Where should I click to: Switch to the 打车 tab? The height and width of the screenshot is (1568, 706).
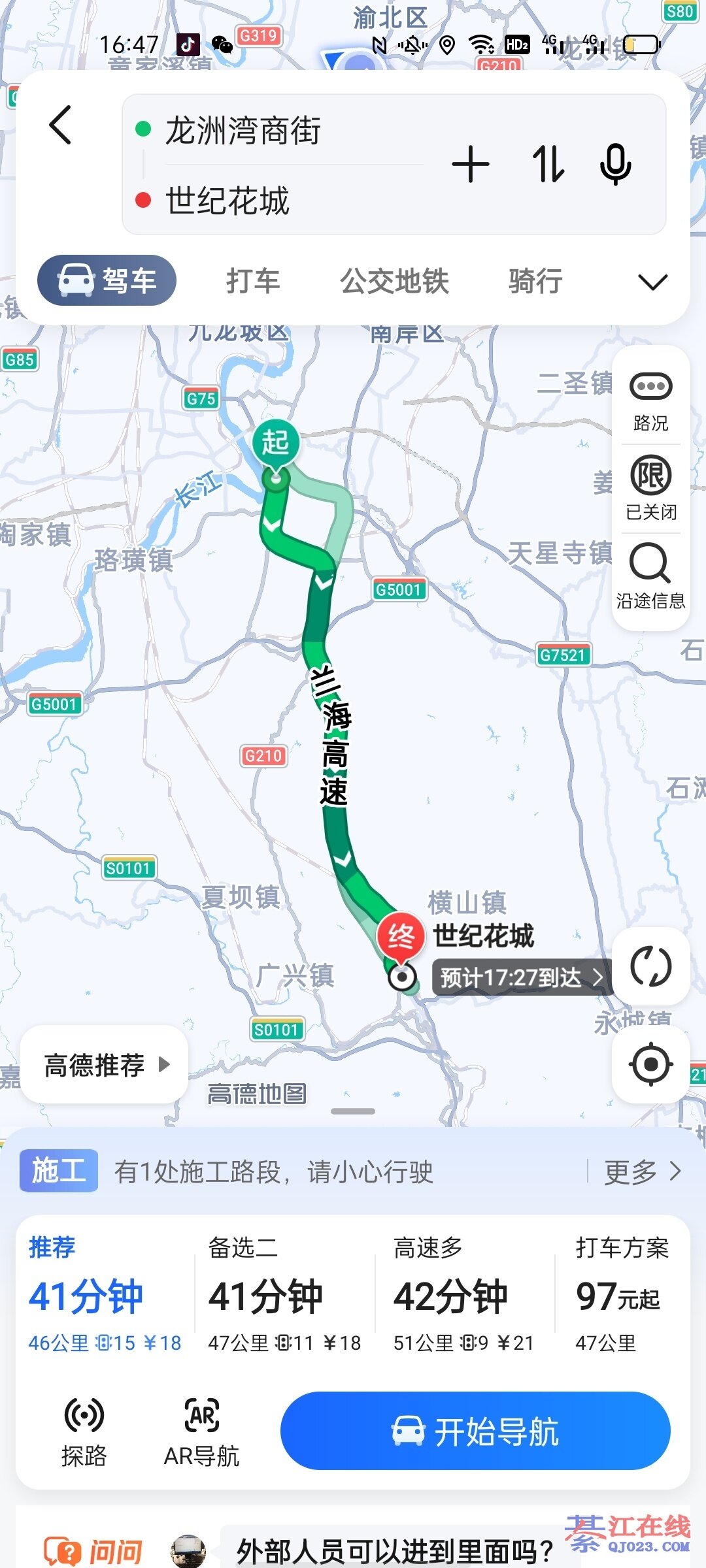coord(253,281)
